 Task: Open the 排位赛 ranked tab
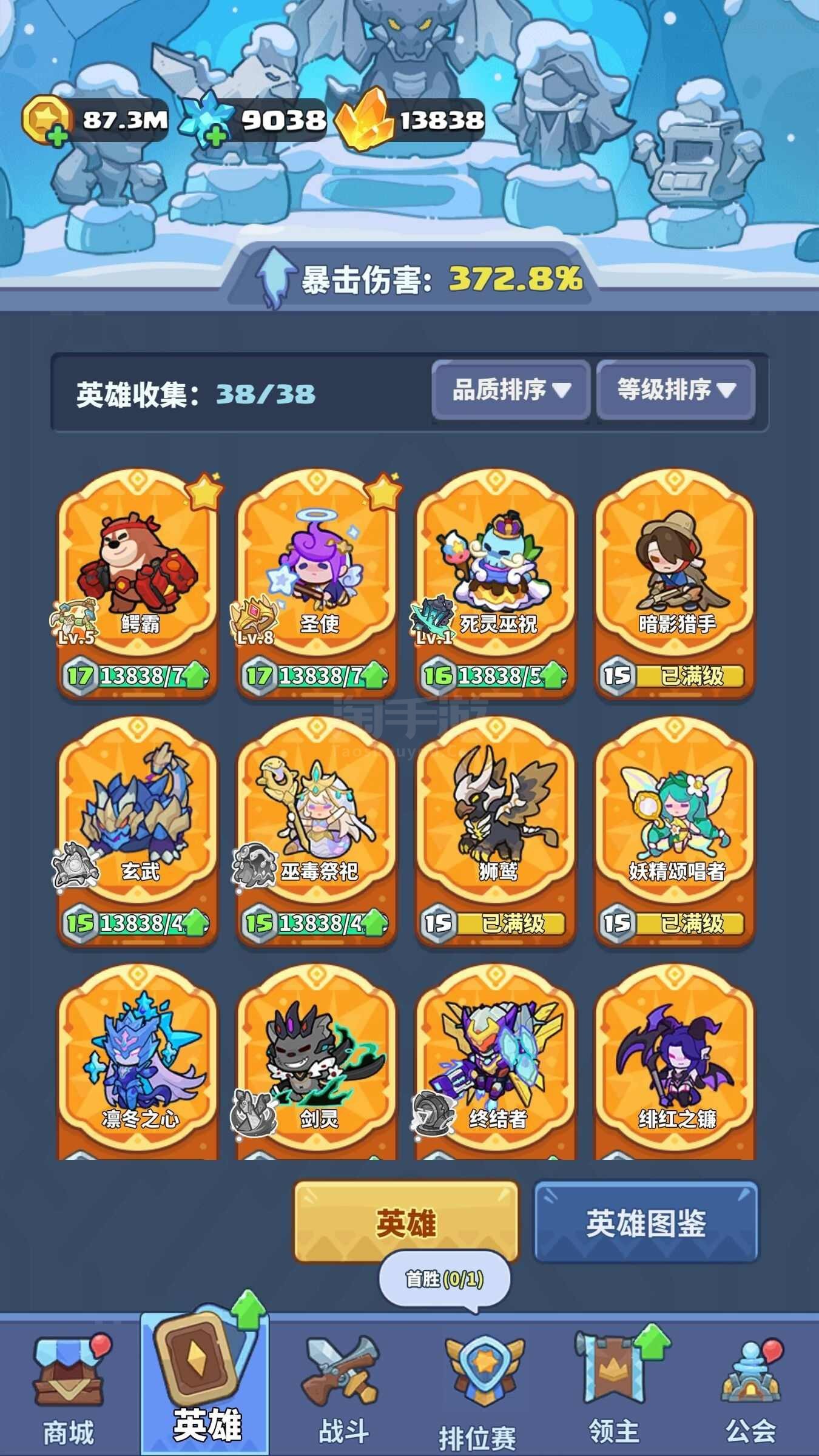[x=478, y=1389]
